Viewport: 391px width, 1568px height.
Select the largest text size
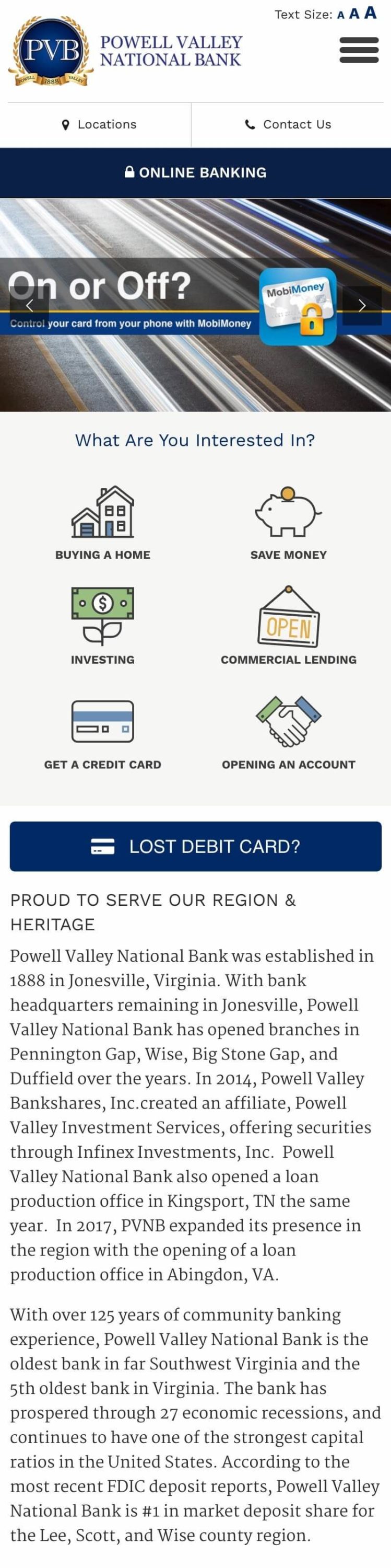coord(370,13)
